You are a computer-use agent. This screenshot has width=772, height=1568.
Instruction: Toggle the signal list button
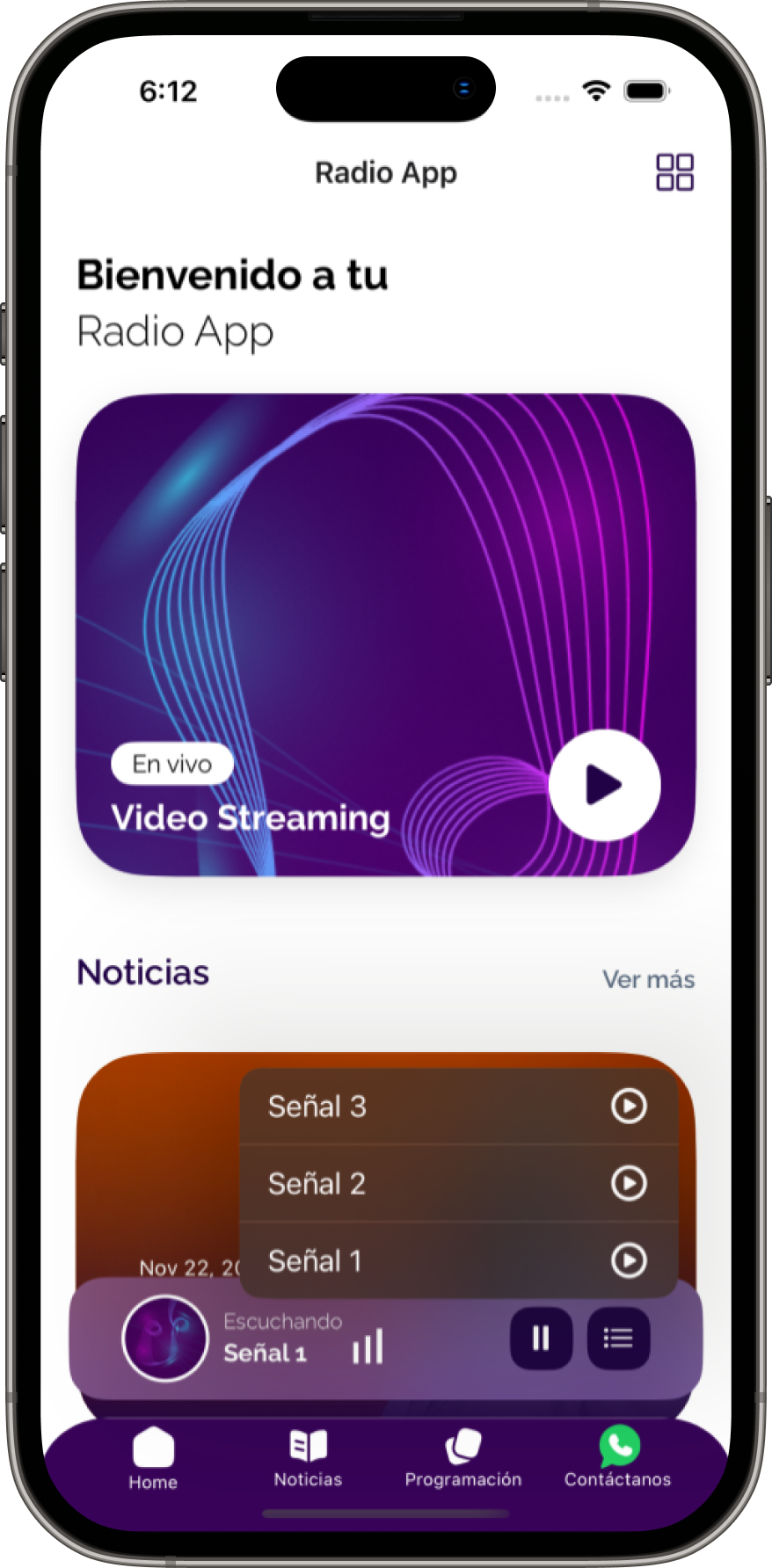pos(618,1338)
